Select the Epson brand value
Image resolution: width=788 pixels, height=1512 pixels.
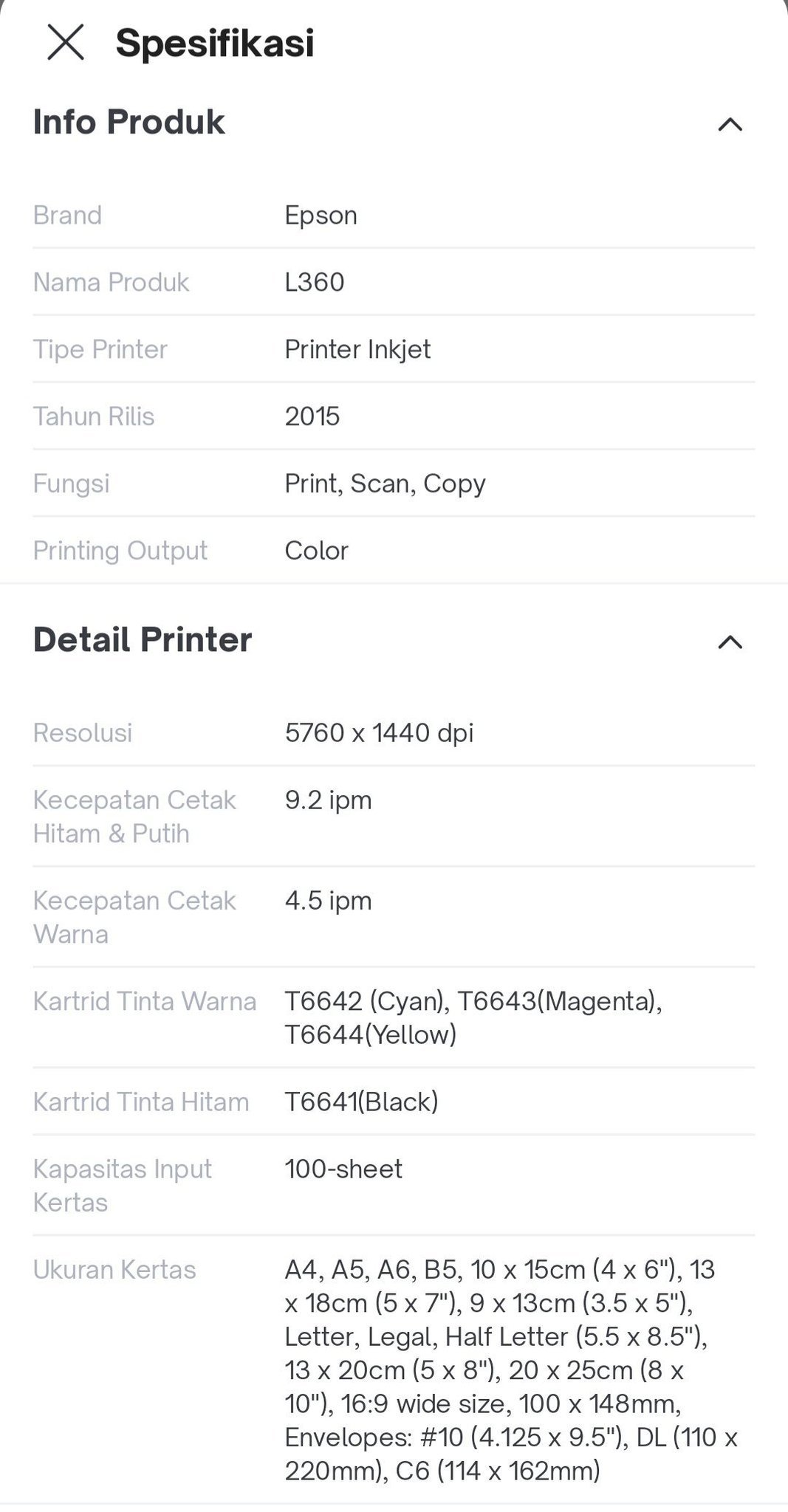[x=321, y=215]
